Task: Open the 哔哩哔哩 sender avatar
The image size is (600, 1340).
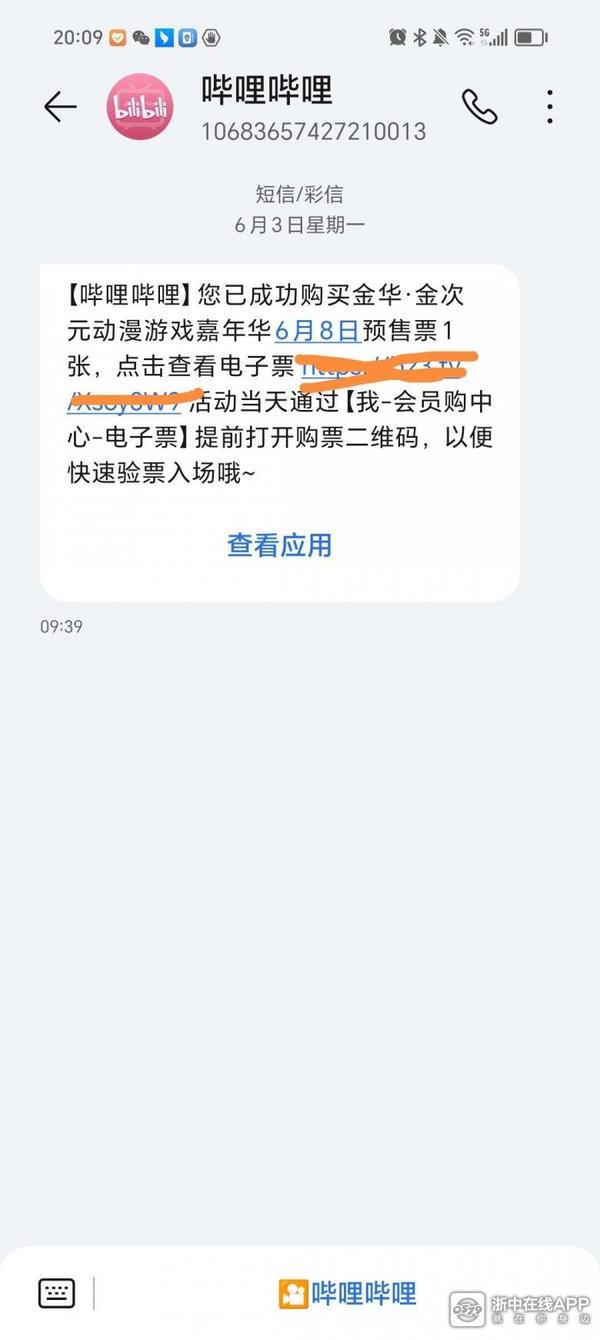Action: (x=140, y=107)
